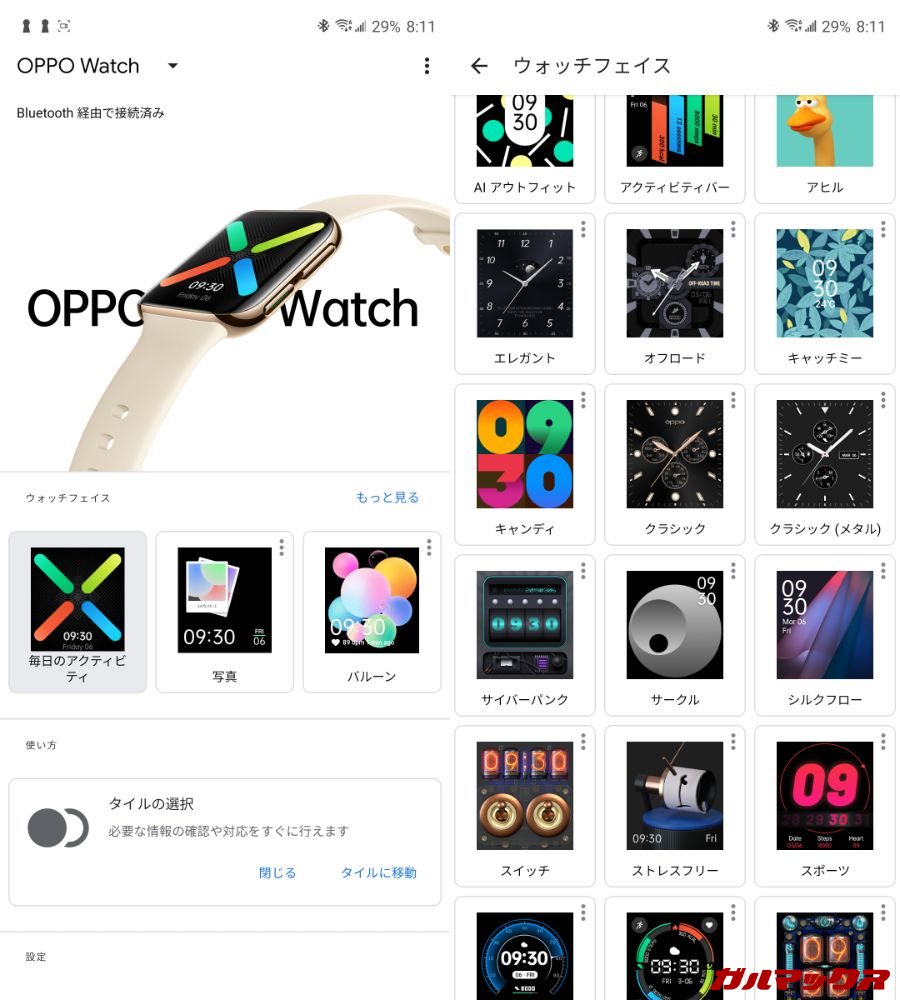The image size is (900, 1000).
Task: Open the OPPO Watch device dropdown
Action: [x=172, y=66]
